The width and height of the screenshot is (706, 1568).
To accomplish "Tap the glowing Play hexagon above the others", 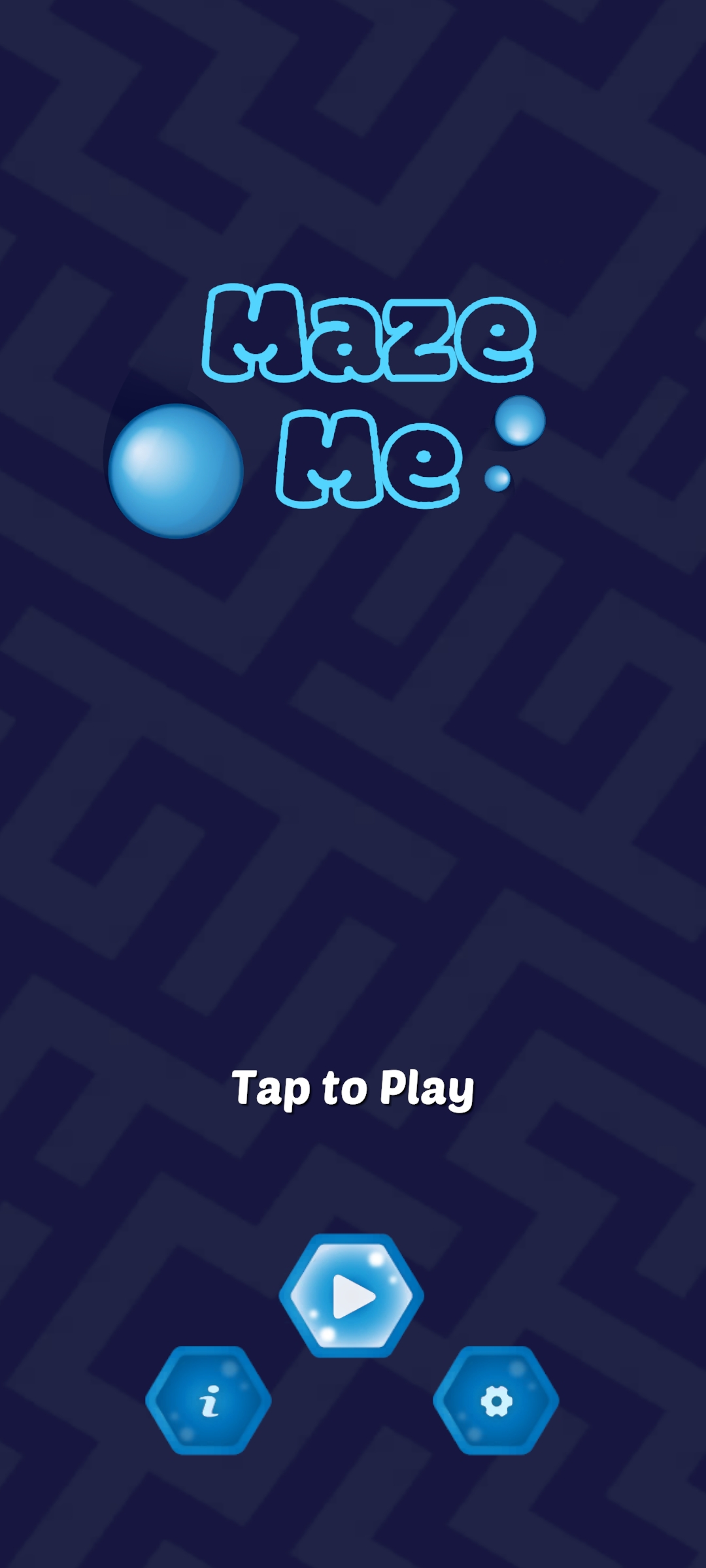I will point(353,1296).
